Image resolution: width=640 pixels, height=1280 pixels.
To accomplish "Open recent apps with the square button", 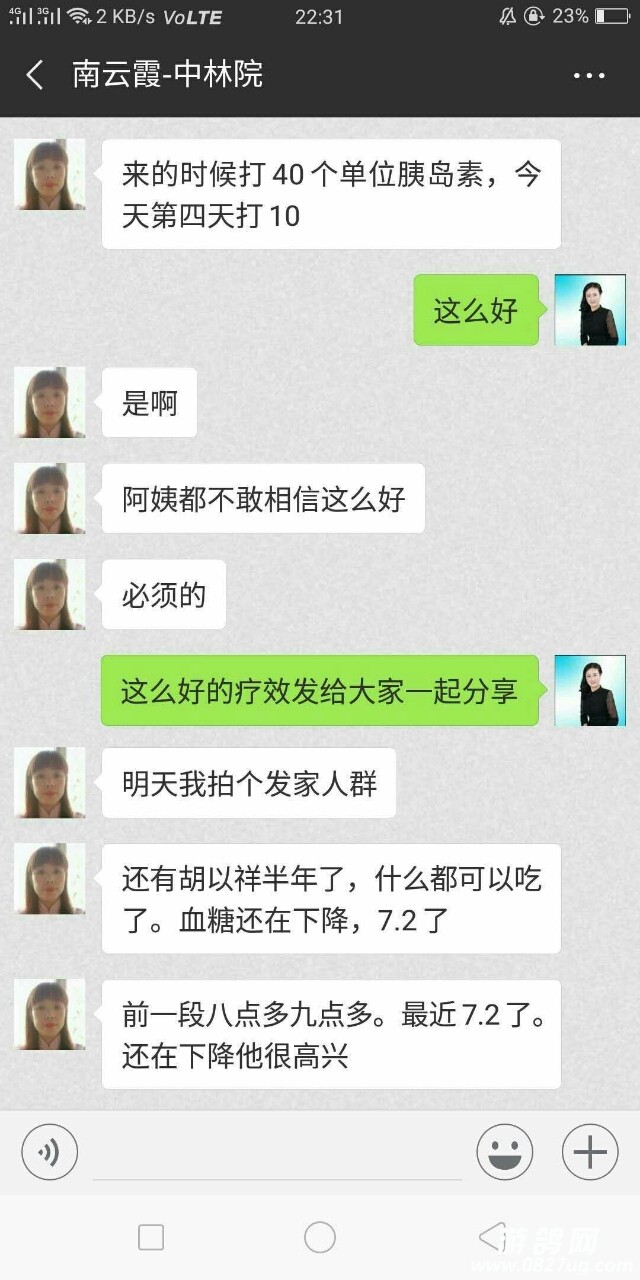I will (x=151, y=1237).
